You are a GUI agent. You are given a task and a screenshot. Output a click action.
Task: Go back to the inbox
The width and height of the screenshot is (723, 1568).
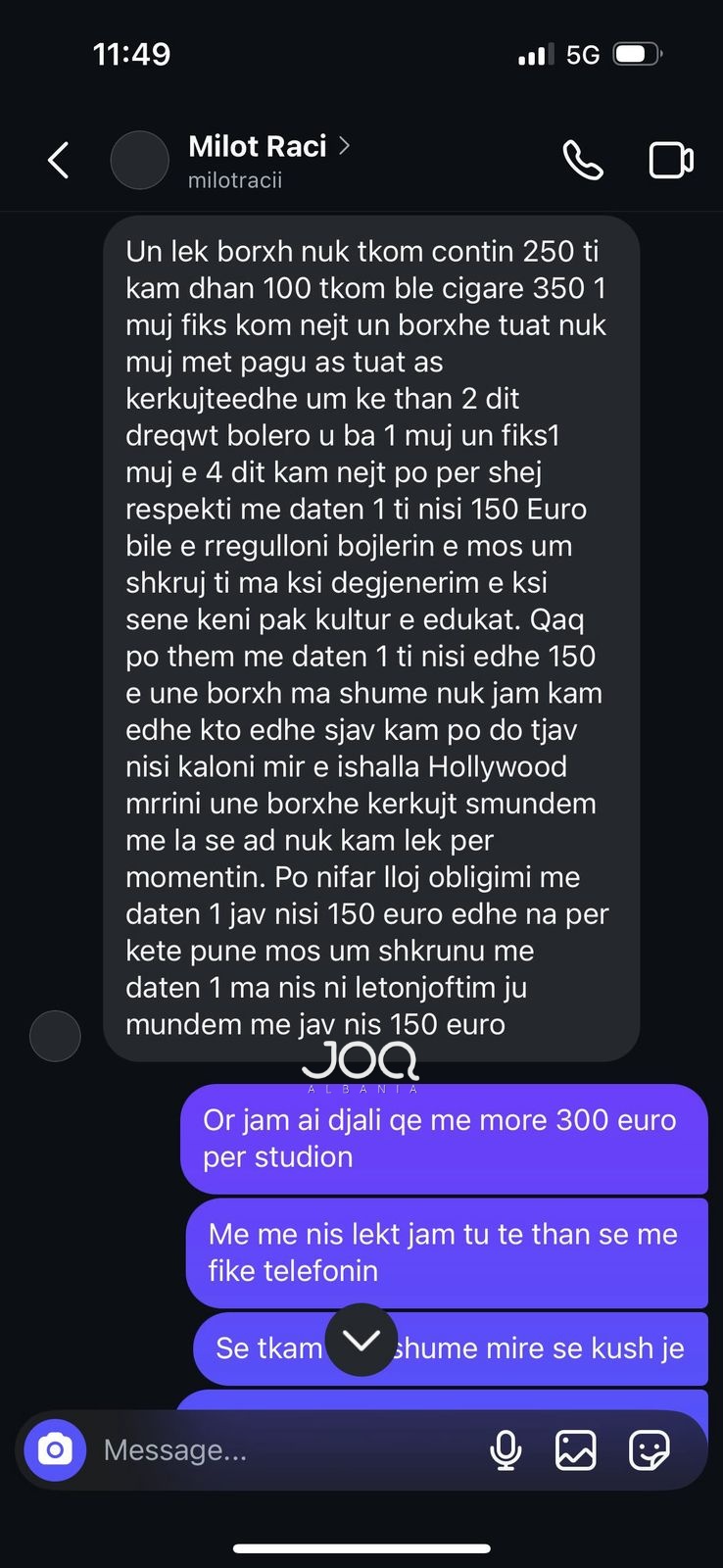[x=59, y=160]
